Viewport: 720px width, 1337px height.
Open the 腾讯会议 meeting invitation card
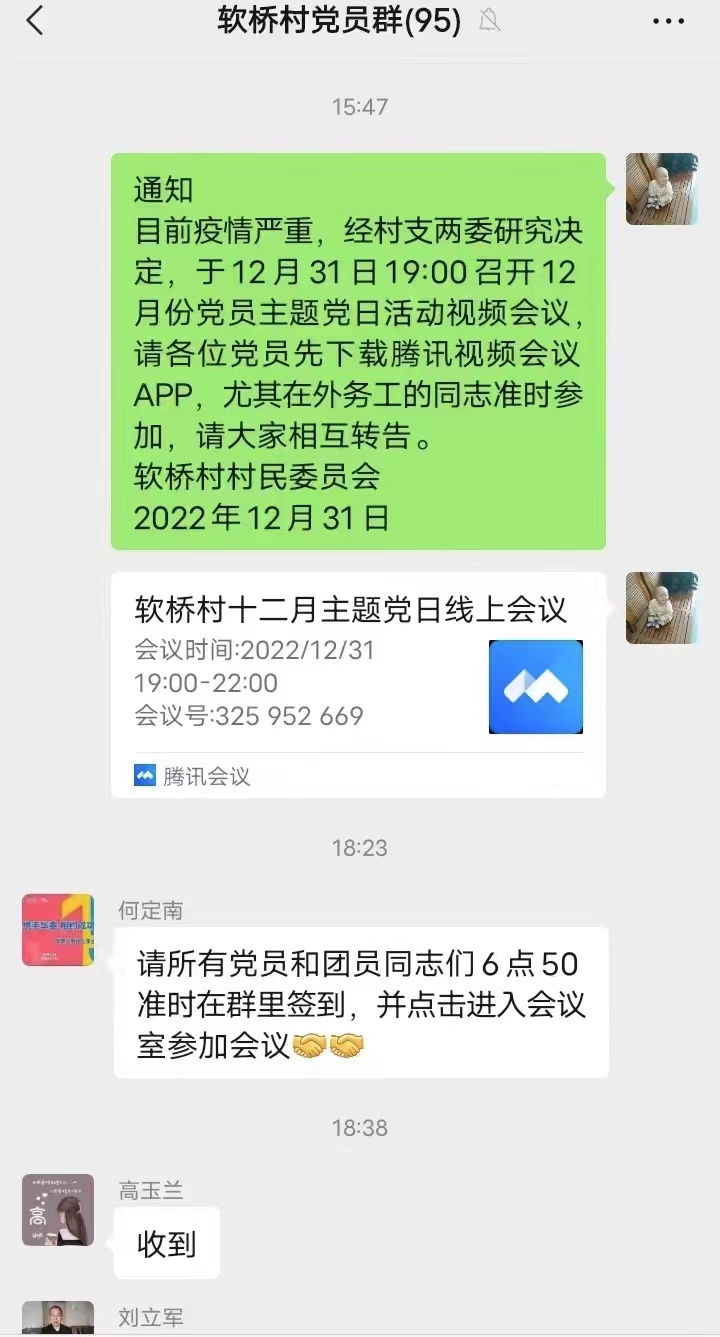[358, 684]
